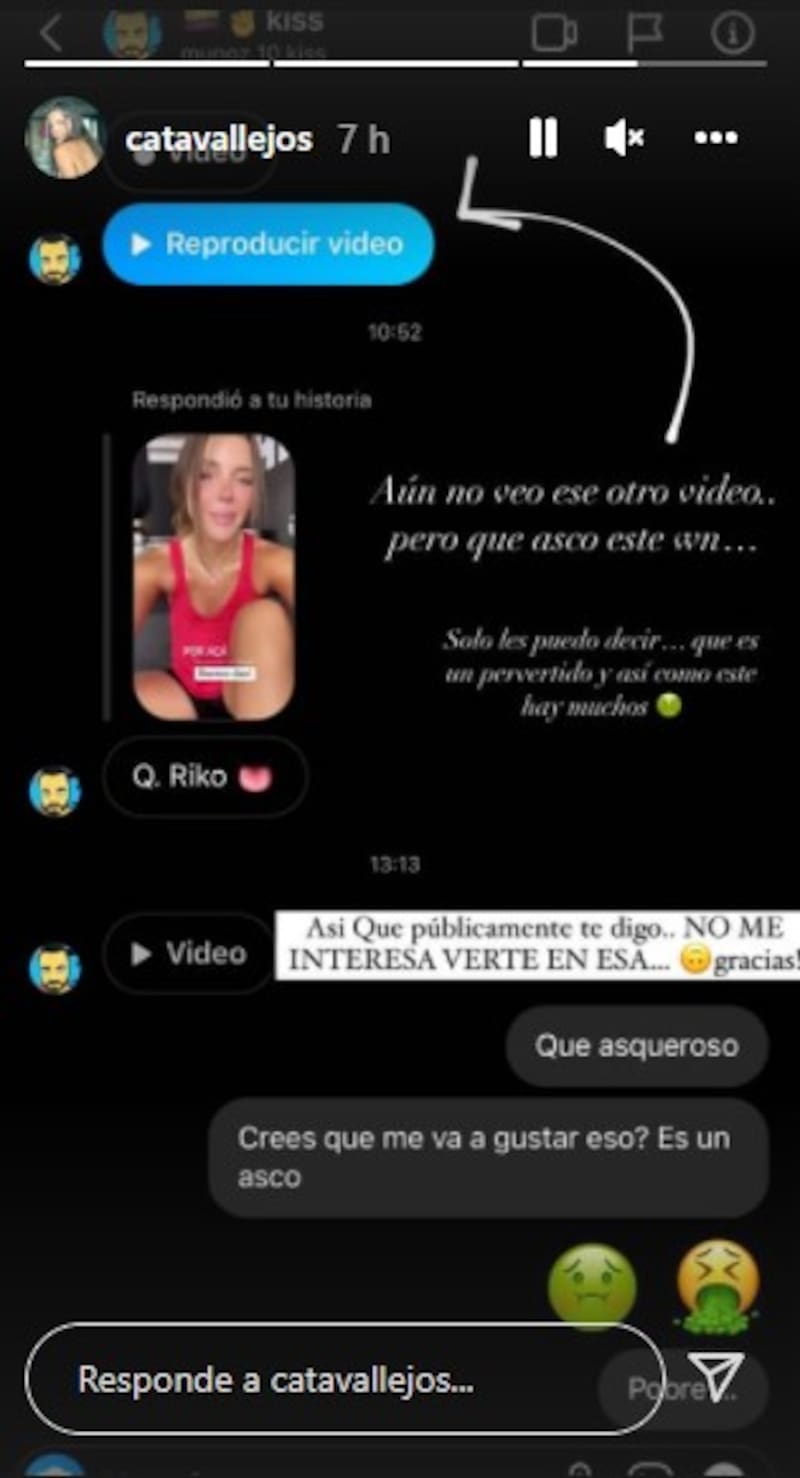Focus the Responde a catavallejos reply field
Image resolution: width=800 pixels, height=1478 pixels.
point(340,1380)
